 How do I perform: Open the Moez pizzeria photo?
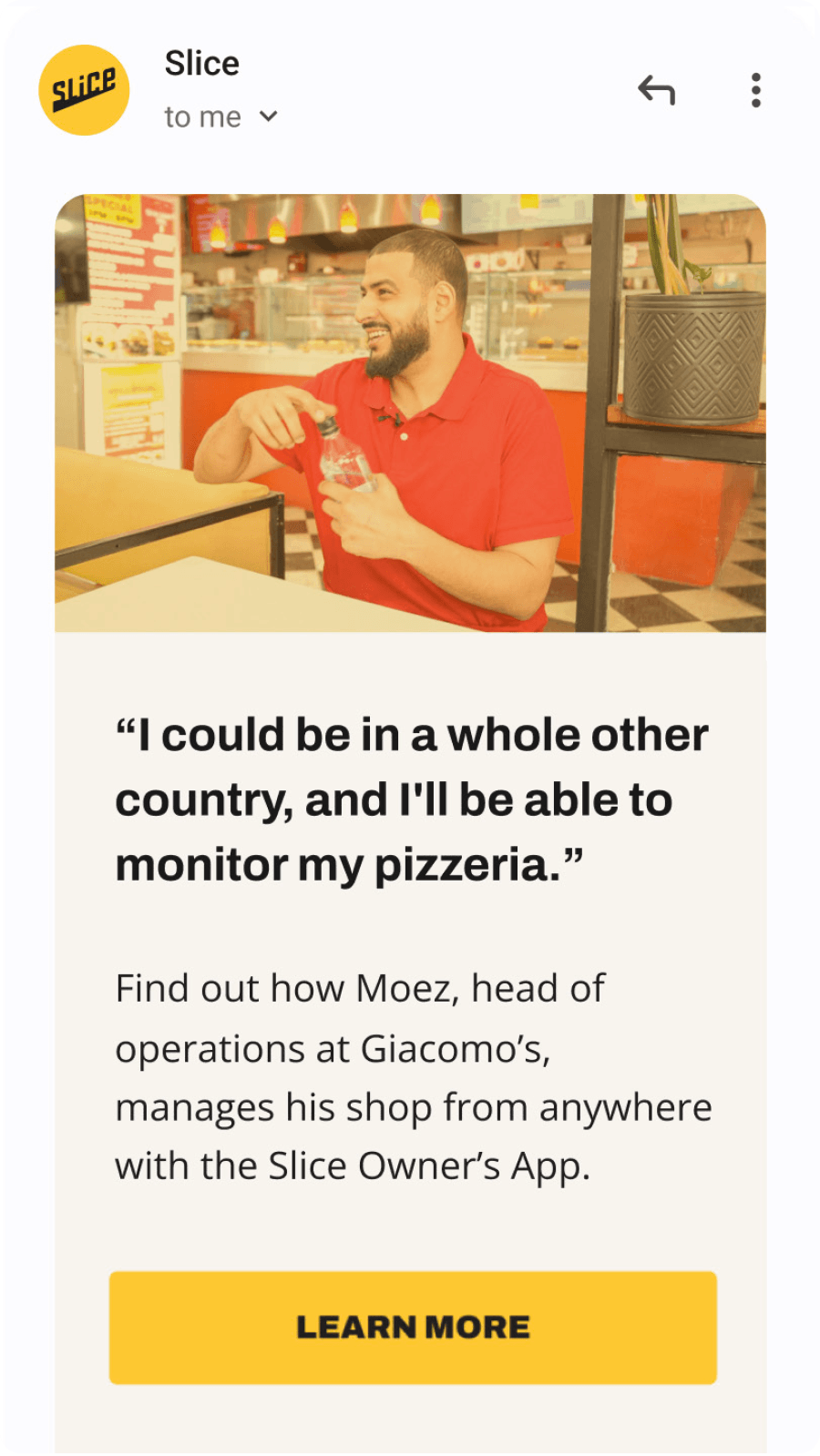pyautogui.click(x=410, y=412)
